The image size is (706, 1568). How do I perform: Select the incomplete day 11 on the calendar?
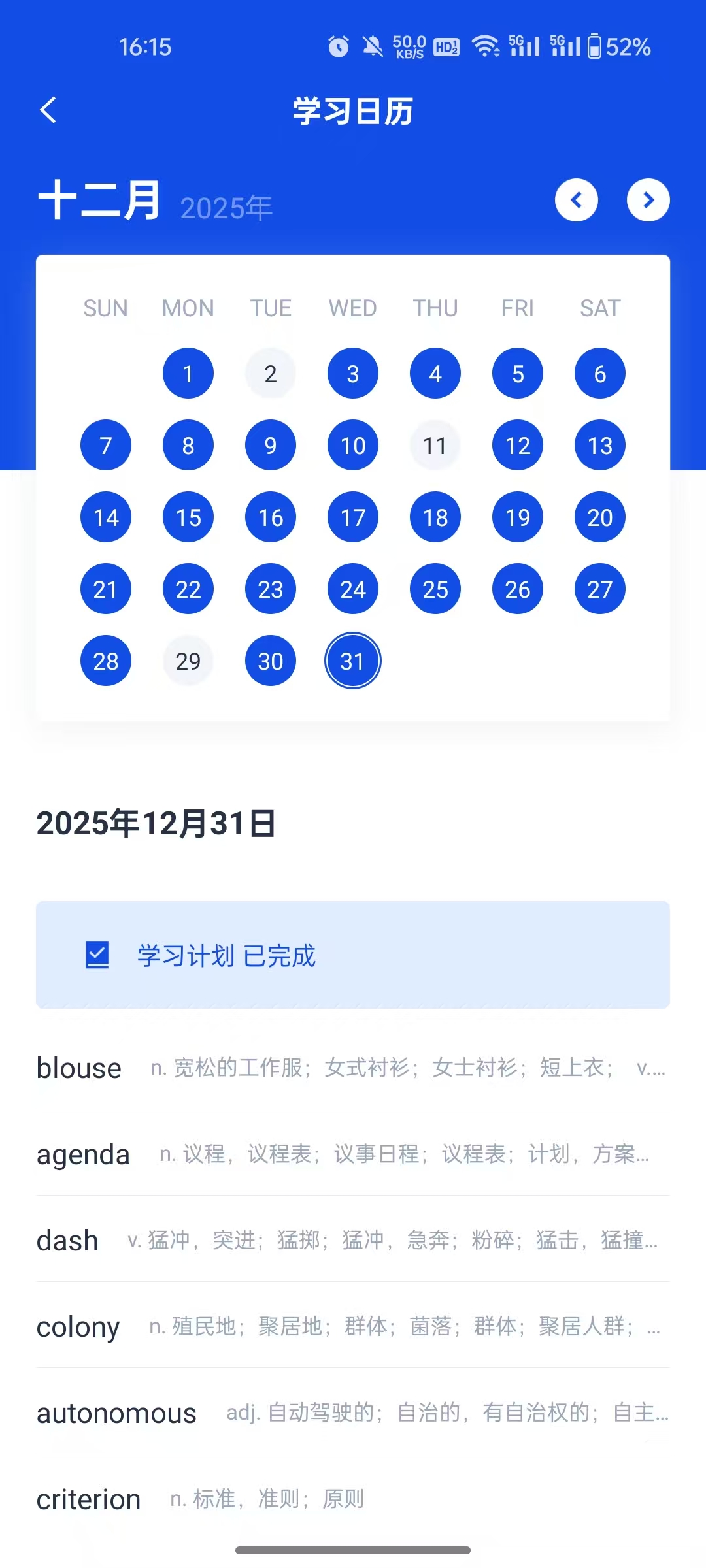coord(435,445)
